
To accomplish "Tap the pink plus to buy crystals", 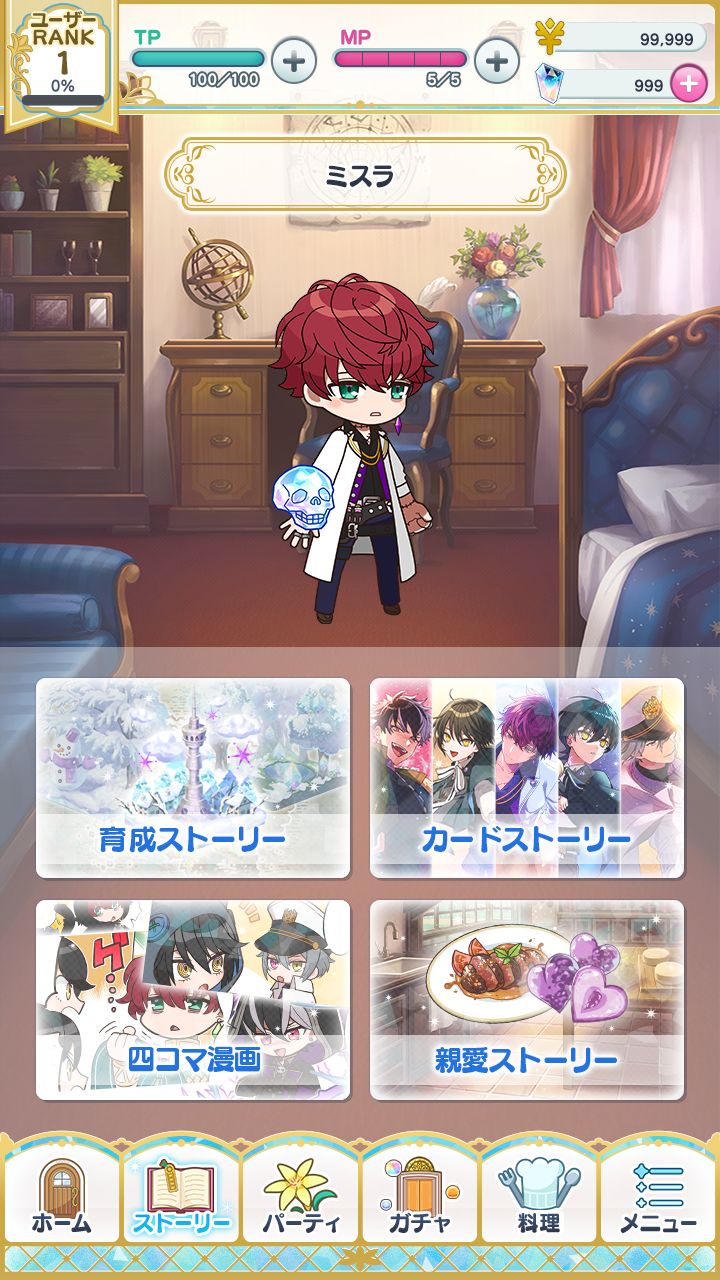I will 688,84.
